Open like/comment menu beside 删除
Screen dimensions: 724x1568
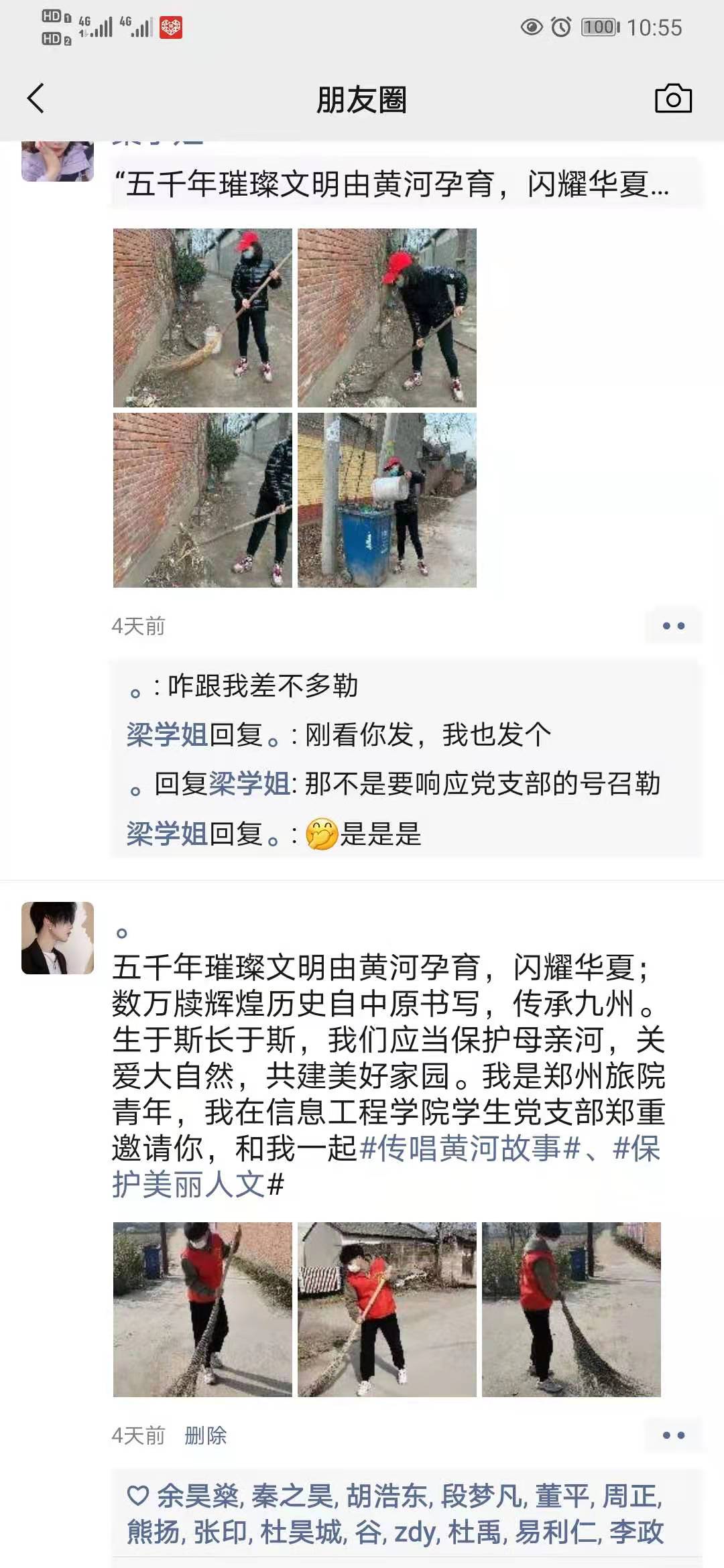click(673, 1435)
